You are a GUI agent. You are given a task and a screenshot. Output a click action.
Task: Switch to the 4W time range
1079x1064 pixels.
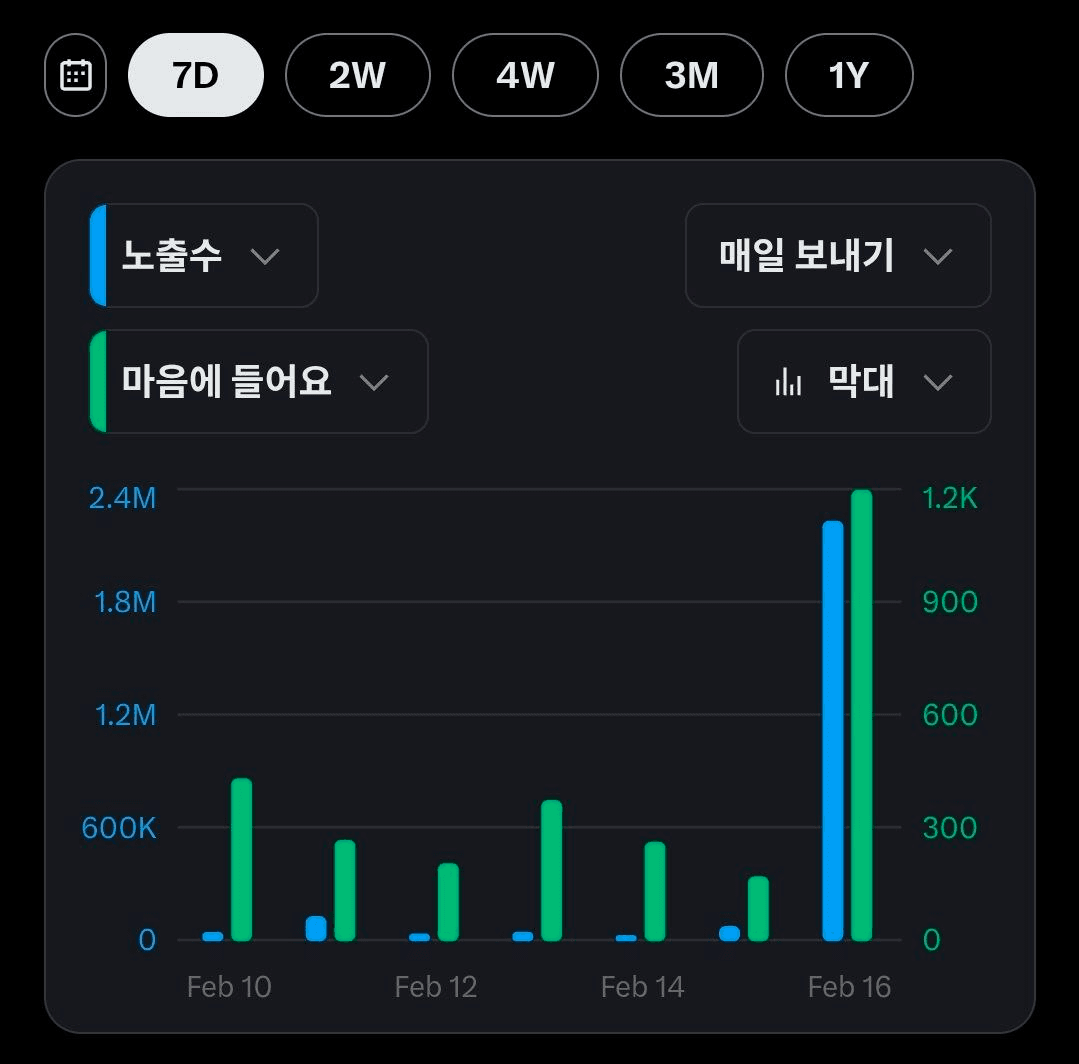click(525, 75)
